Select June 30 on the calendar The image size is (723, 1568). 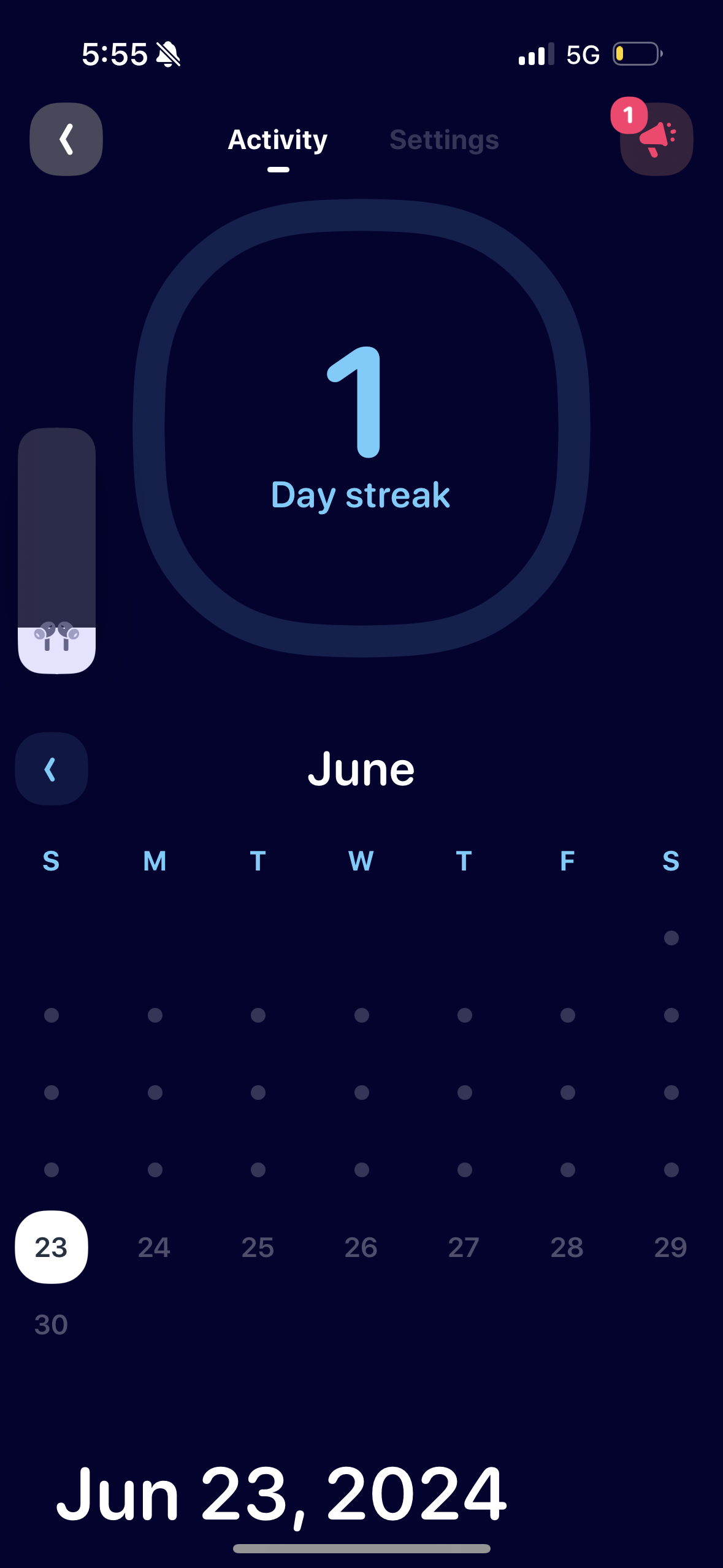(52, 1325)
